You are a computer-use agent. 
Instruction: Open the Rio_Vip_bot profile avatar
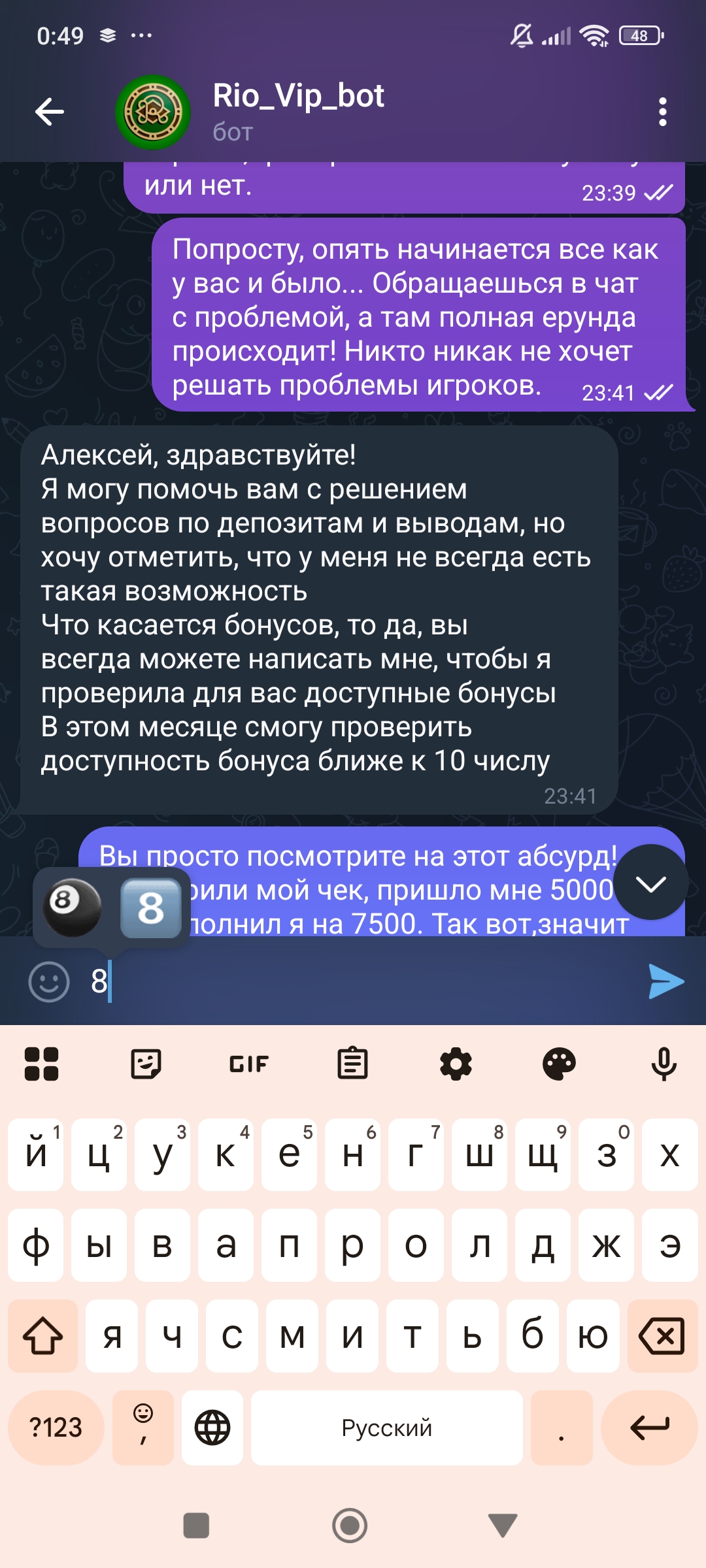[x=153, y=112]
